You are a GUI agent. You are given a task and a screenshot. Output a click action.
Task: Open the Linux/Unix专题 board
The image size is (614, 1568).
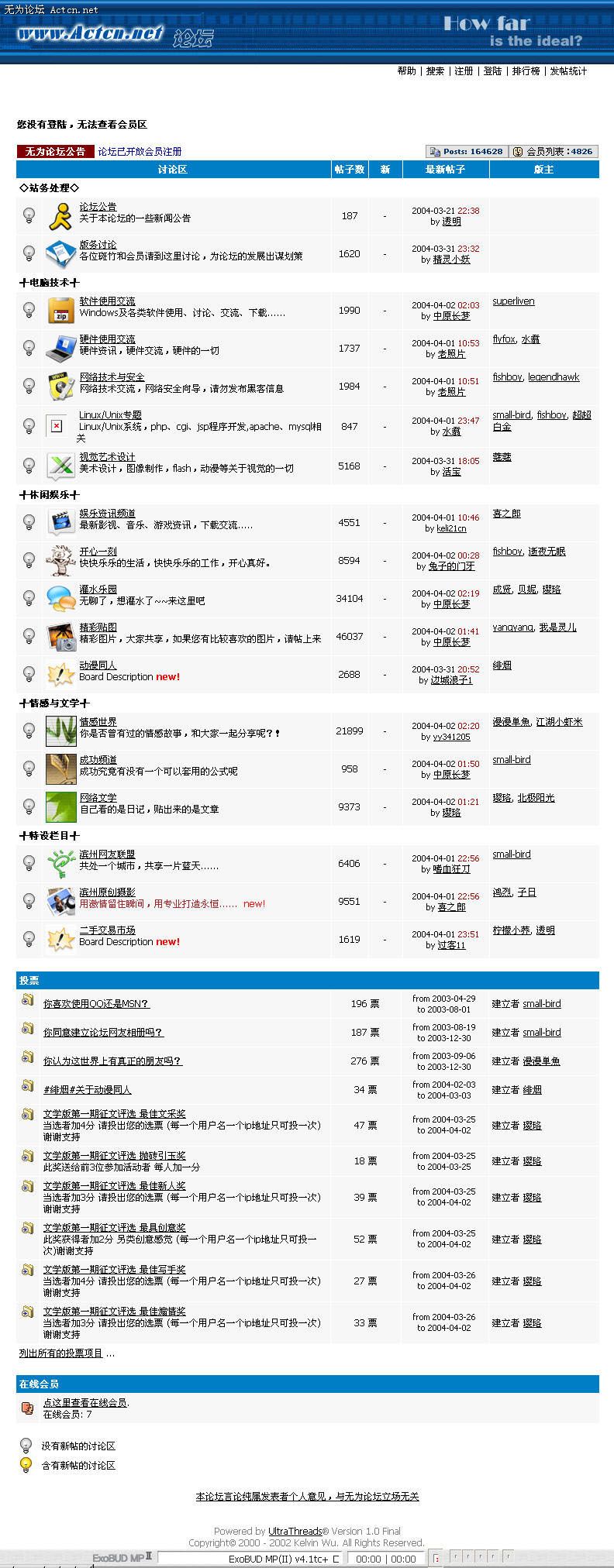click(x=110, y=415)
